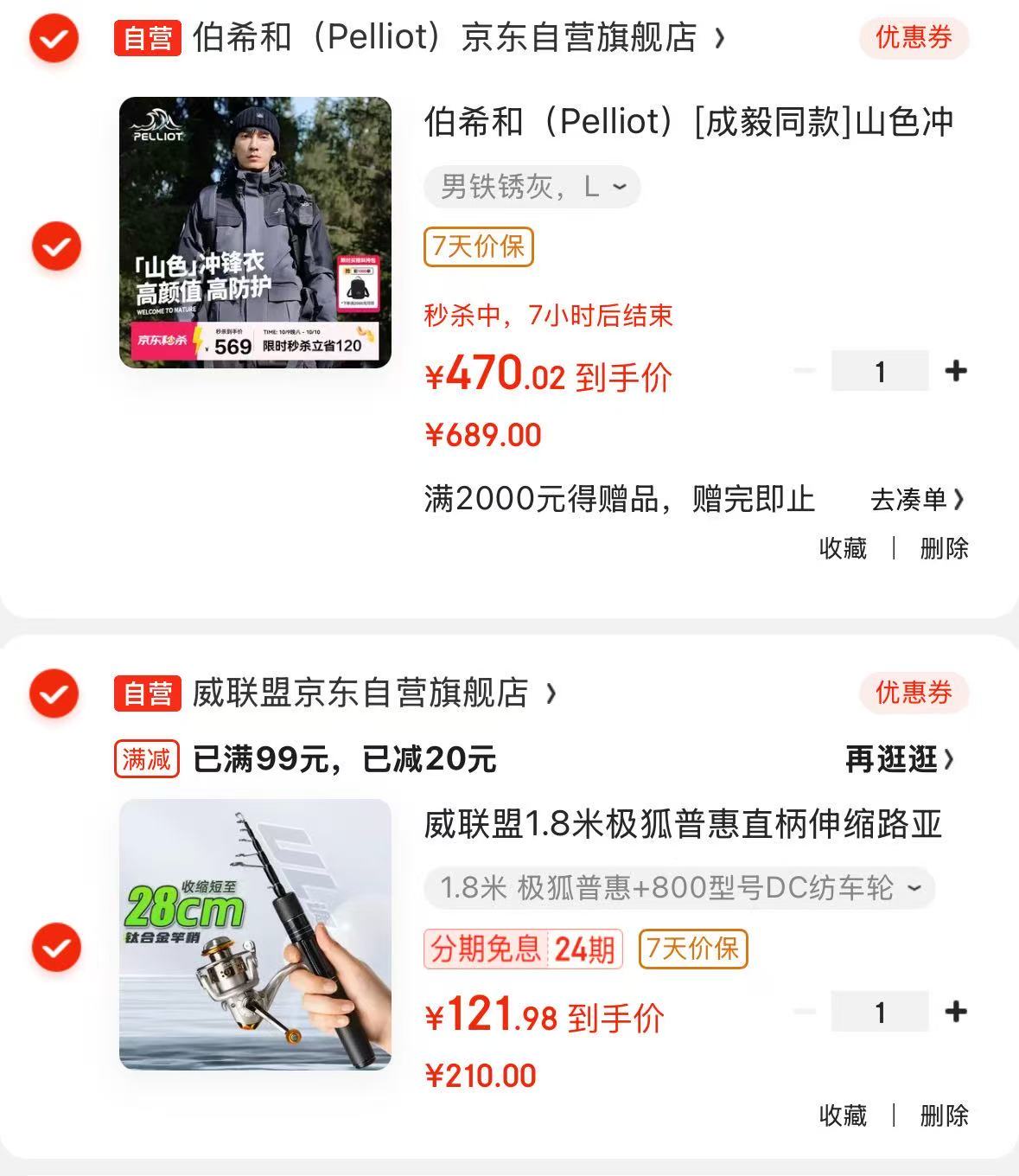Increase the Pelliot jacket quantity

coord(955,372)
